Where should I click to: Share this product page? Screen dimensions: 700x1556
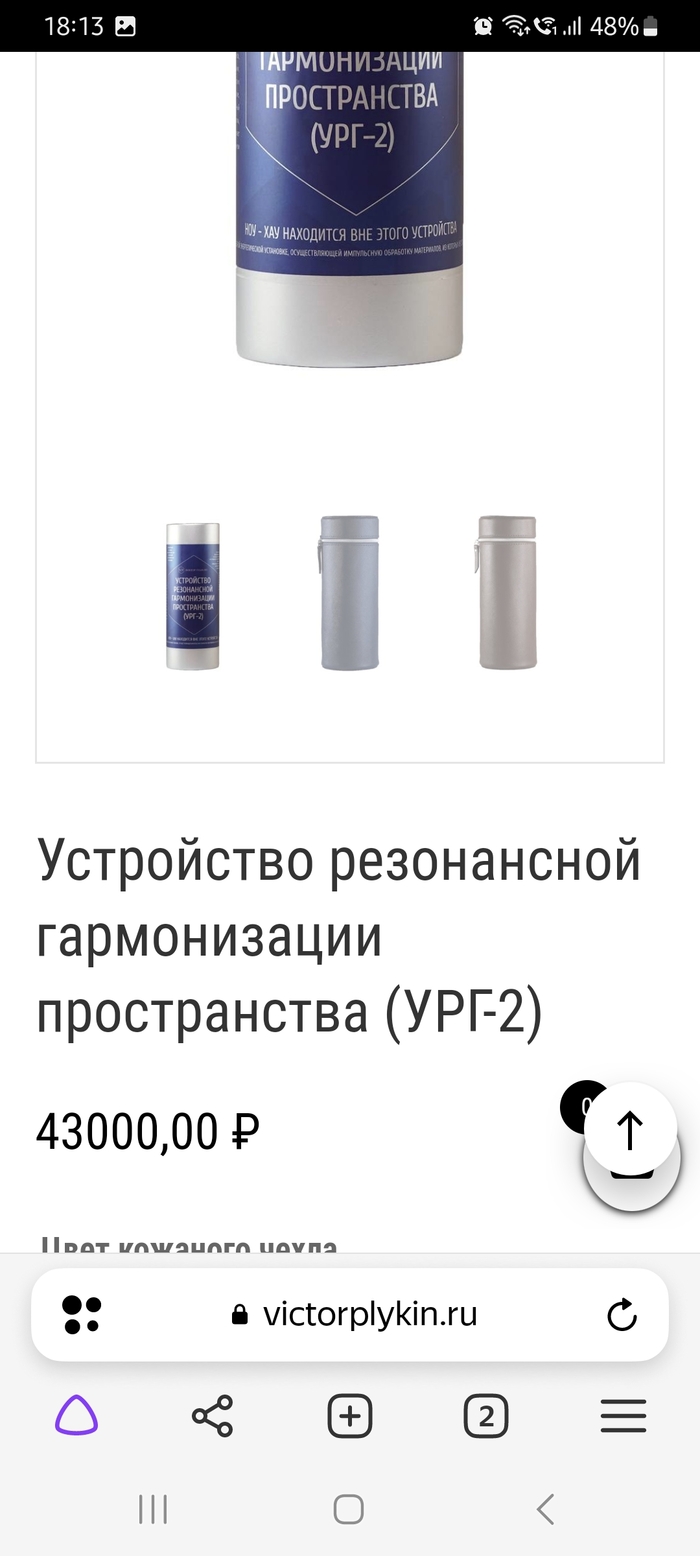coord(212,1417)
